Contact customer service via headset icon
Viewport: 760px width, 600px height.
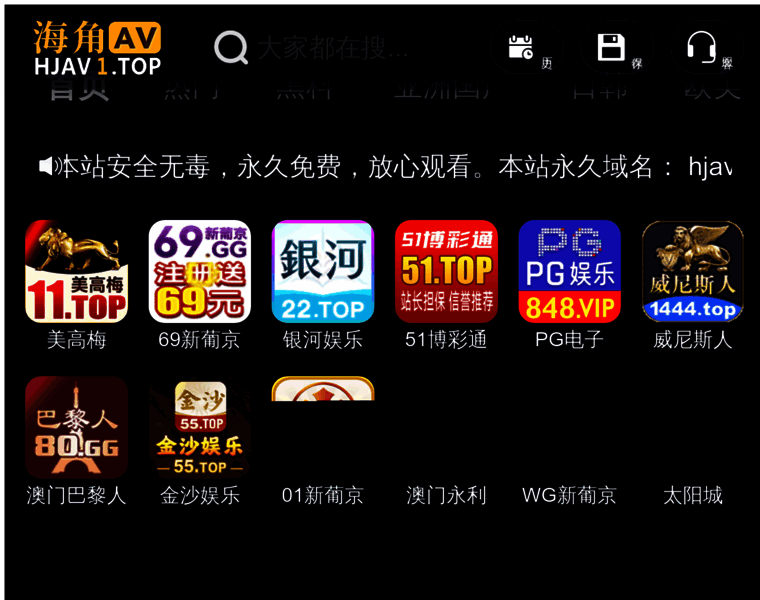point(701,47)
